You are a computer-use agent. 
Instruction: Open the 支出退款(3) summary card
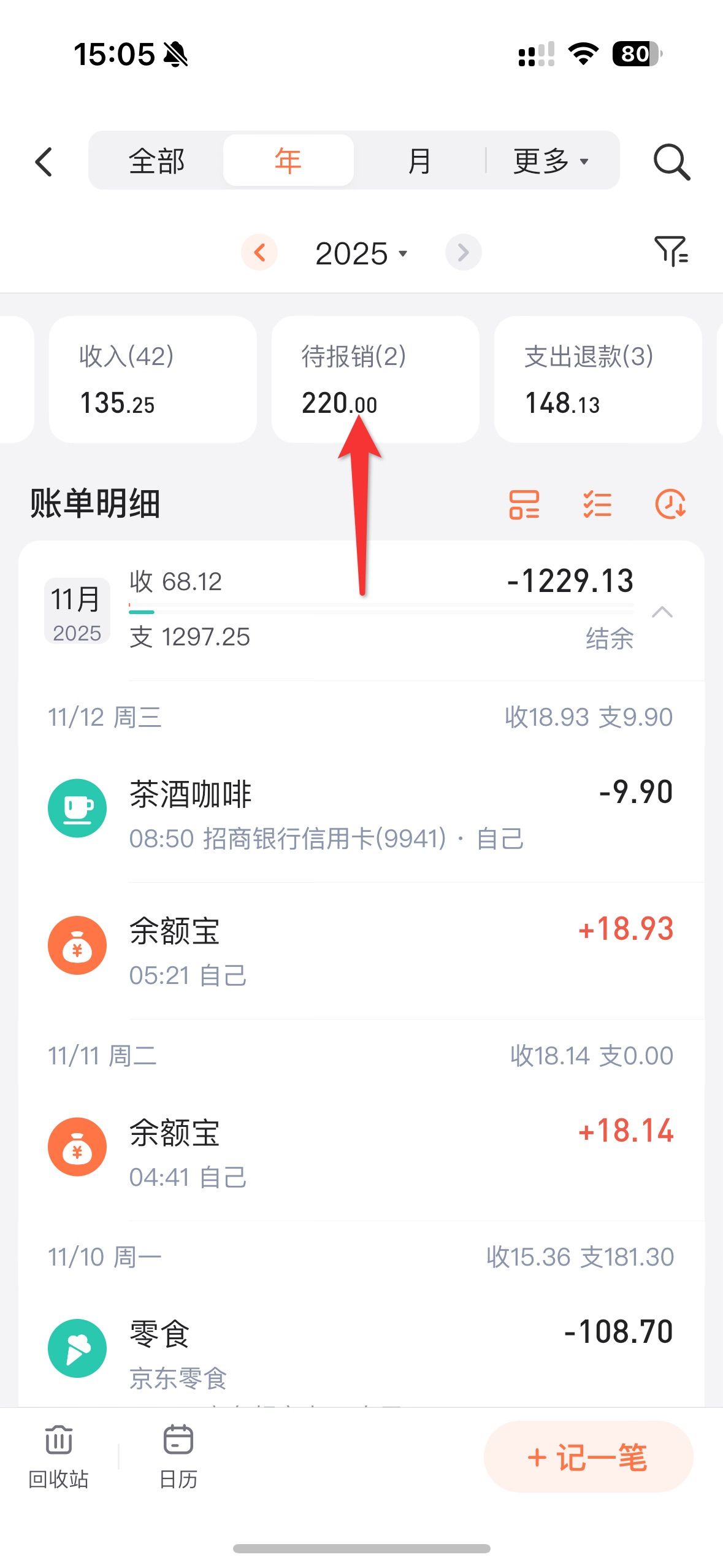click(597, 379)
